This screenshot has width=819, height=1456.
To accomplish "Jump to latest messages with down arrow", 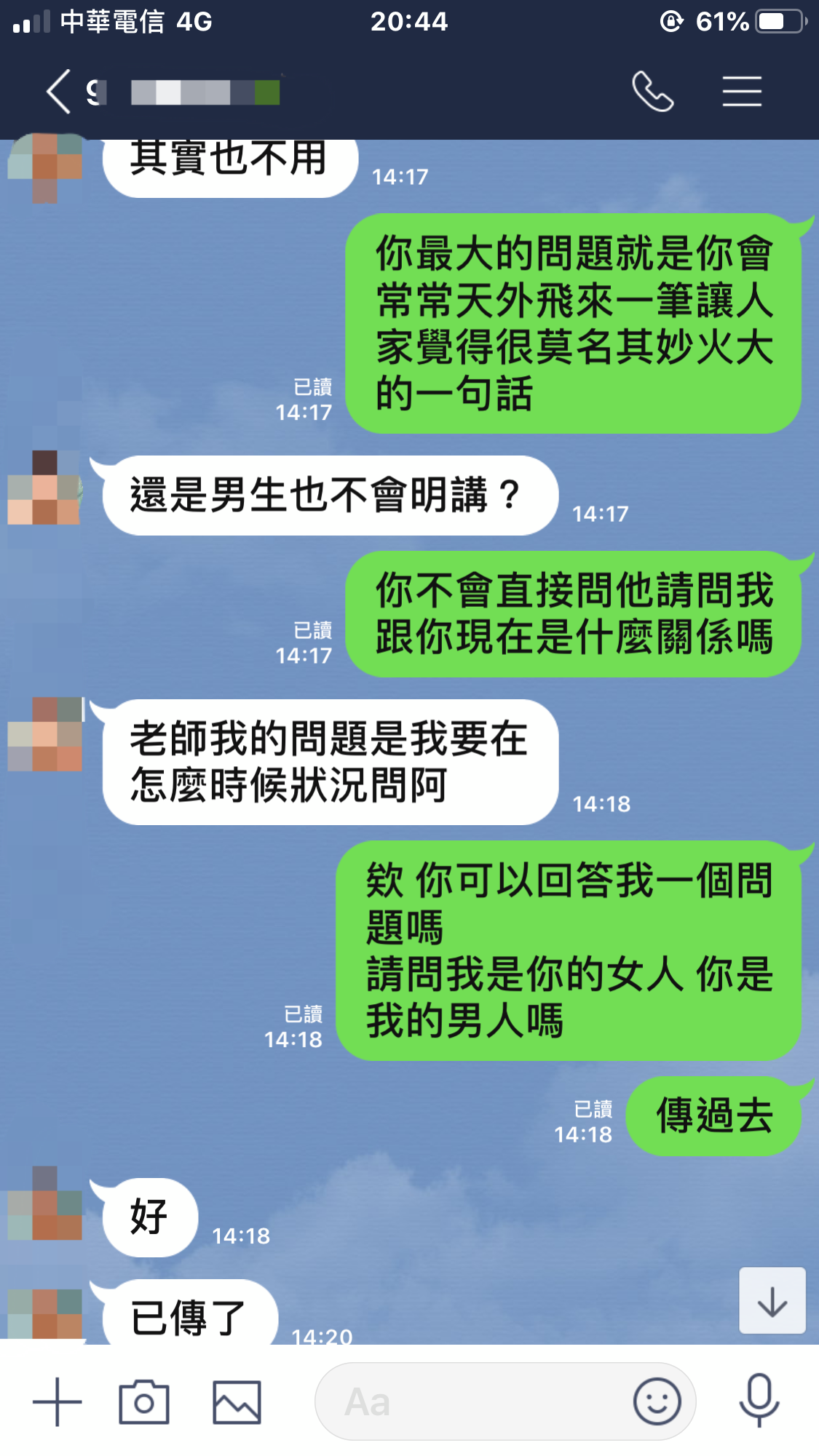I will (x=772, y=1301).
